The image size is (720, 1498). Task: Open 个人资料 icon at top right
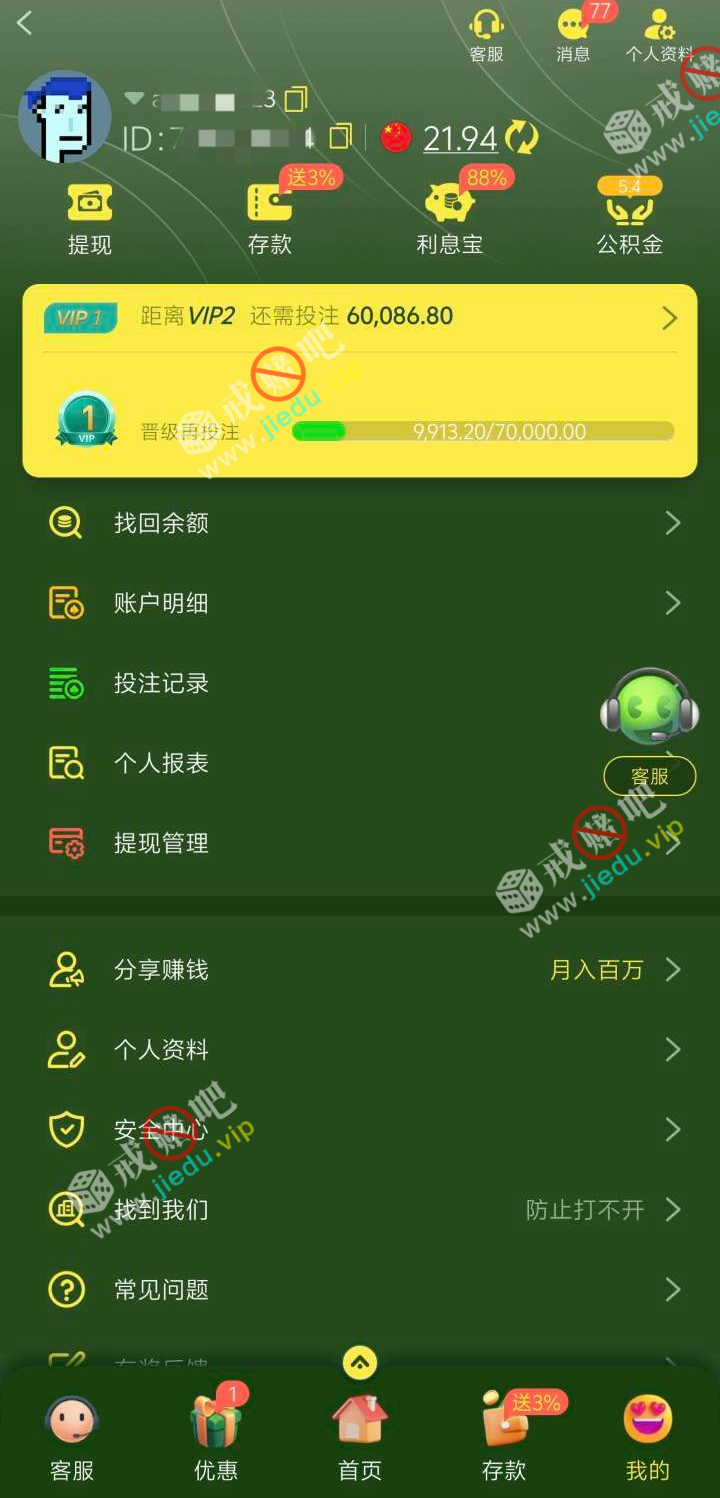click(658, 34)
